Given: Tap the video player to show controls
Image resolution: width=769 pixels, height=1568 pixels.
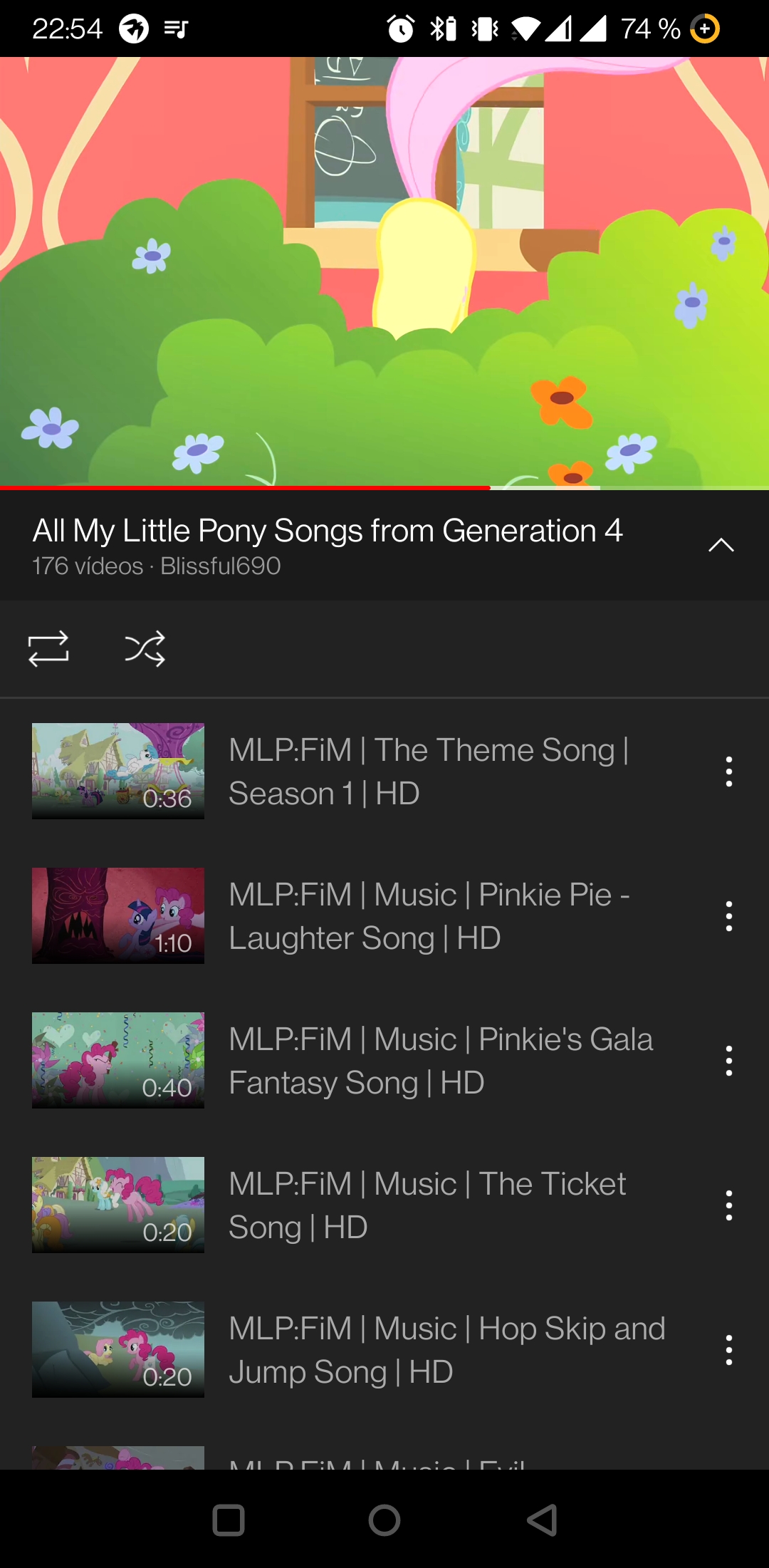Looking at the screenshot, I should (x=384, y=273).
